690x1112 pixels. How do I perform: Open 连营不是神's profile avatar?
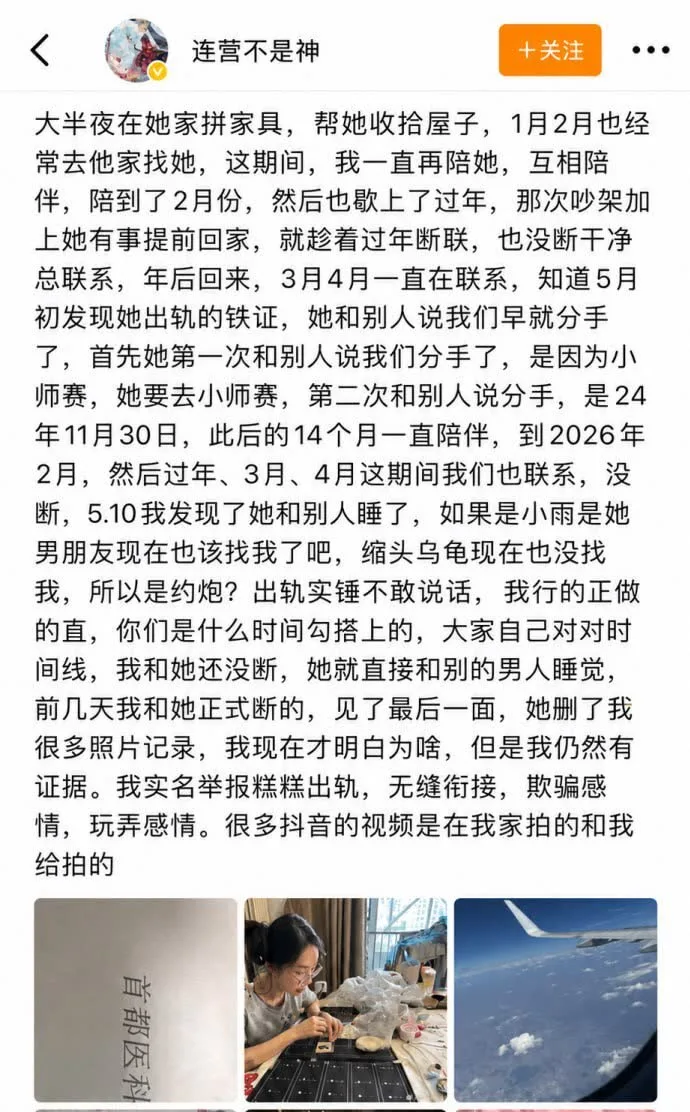137,50
